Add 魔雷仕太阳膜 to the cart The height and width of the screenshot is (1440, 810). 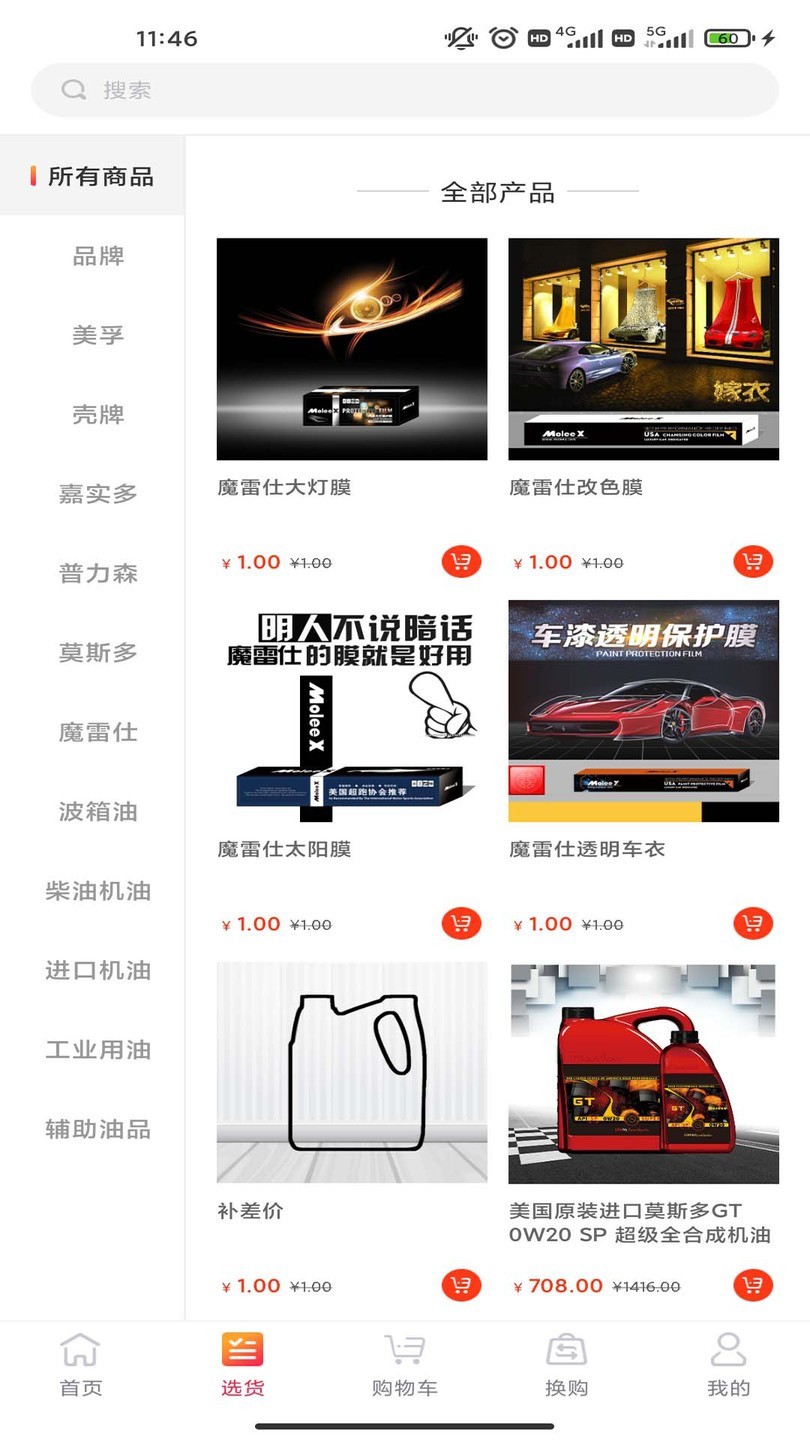pyautogui.click(x=461, y=924)
